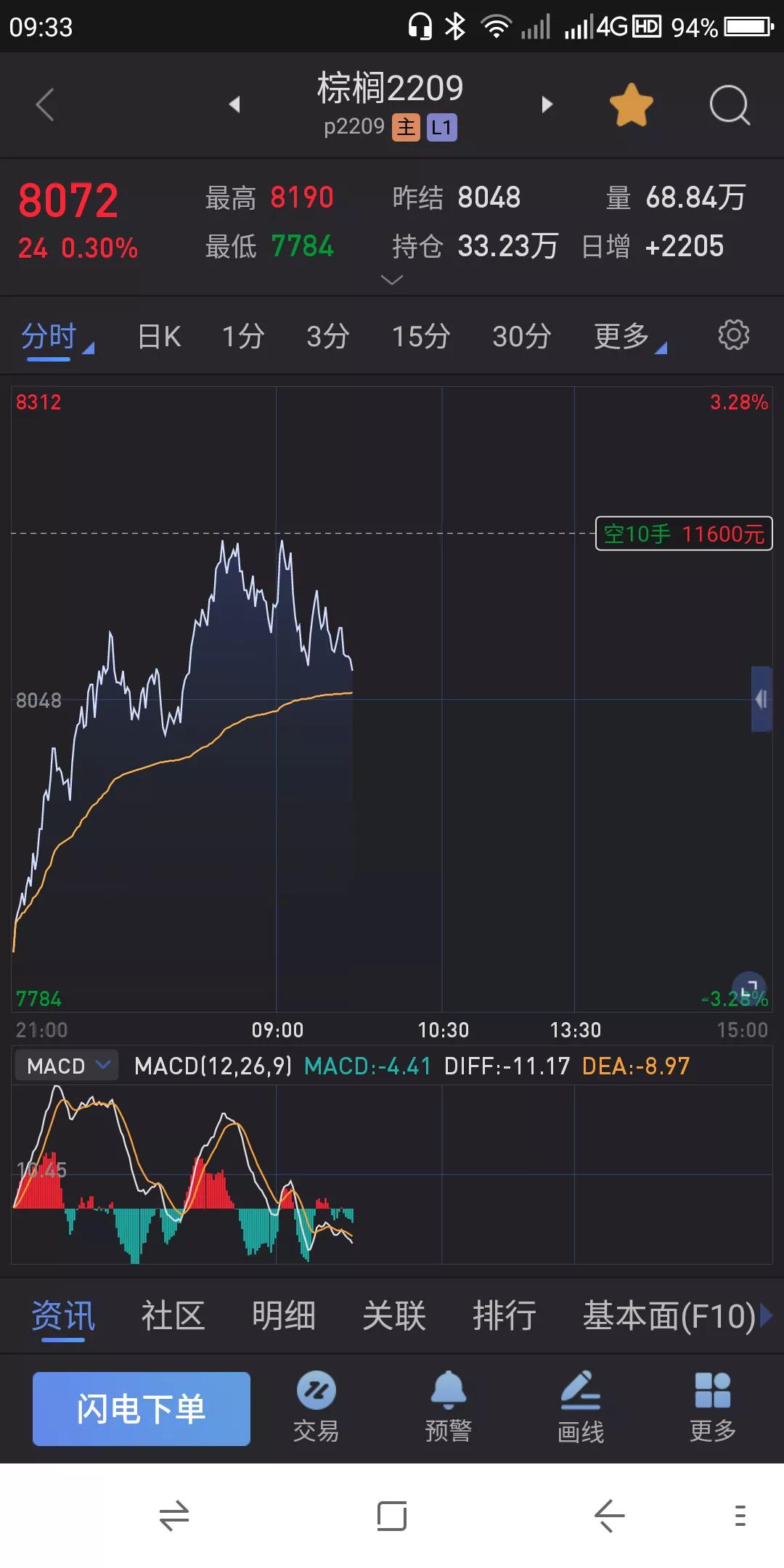Switch to the 社区 tab
784x1568 pixels.
tap(173, 1316)
